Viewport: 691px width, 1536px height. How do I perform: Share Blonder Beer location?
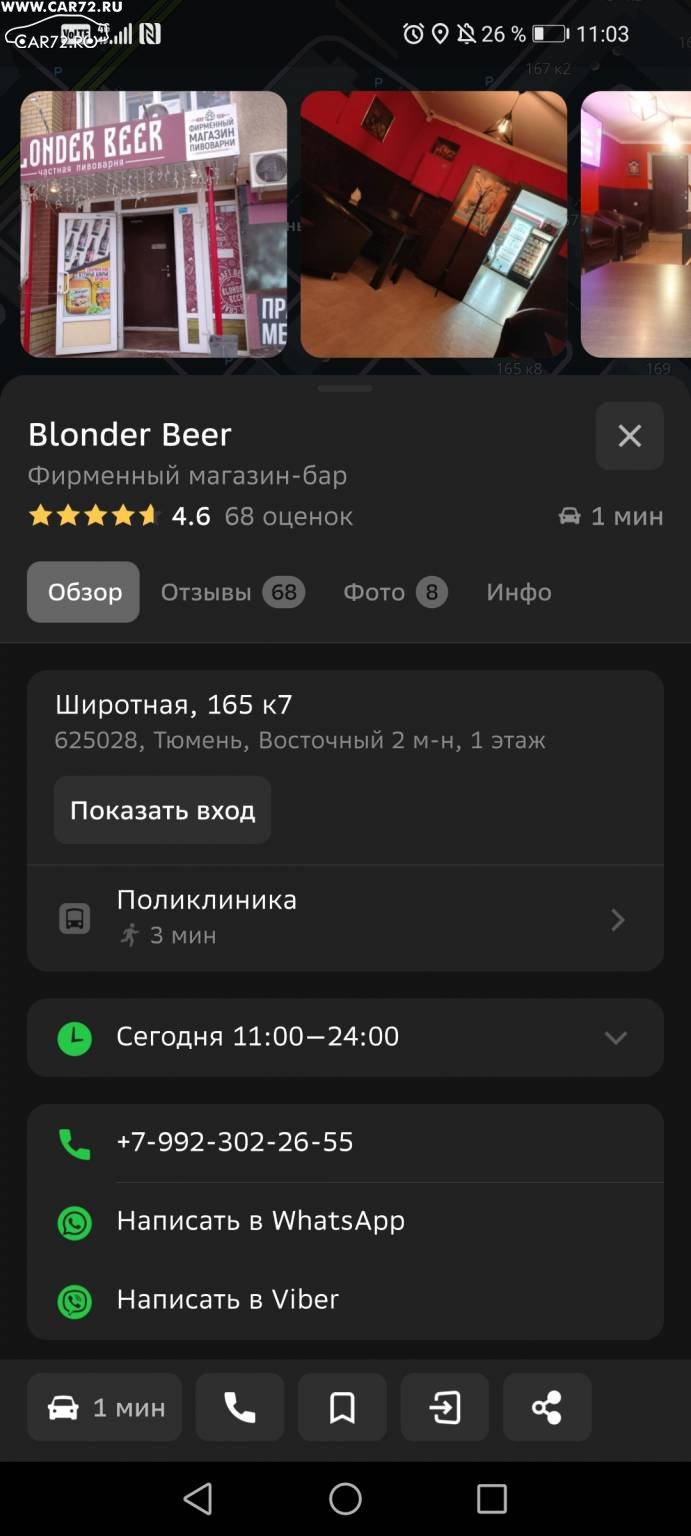click(547, 1408)
